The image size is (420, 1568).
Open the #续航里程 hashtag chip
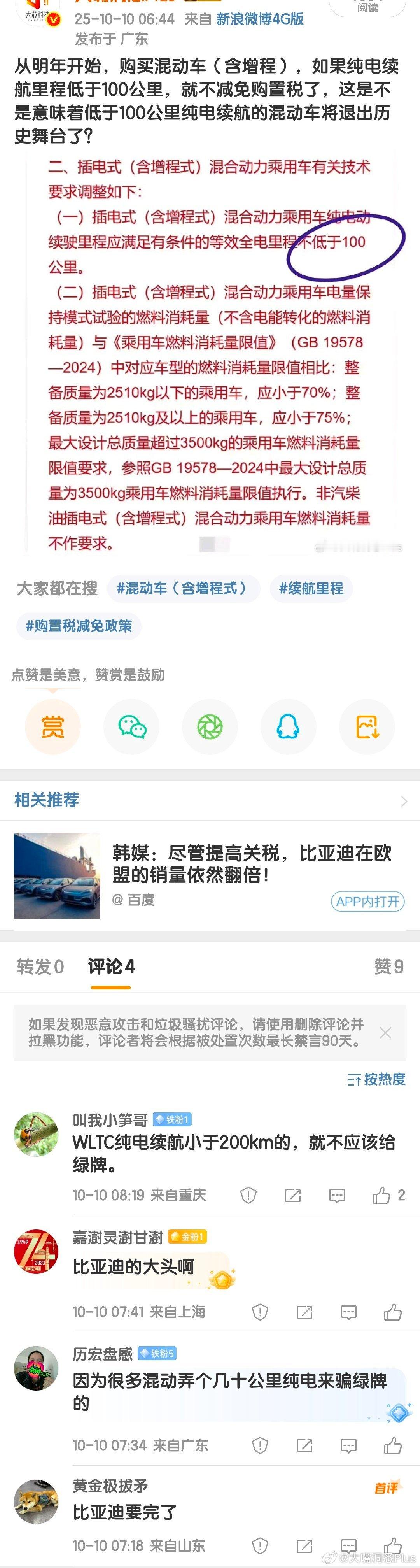coord(311,589)
